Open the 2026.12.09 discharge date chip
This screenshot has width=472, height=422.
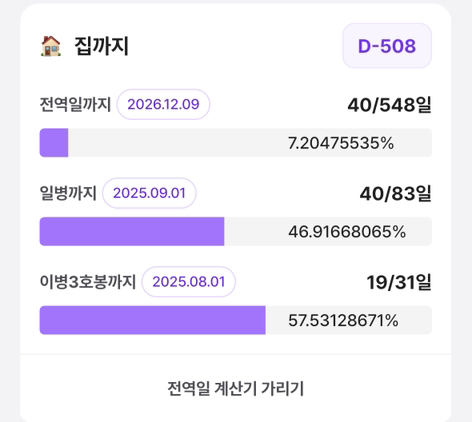tap(163, 104)
